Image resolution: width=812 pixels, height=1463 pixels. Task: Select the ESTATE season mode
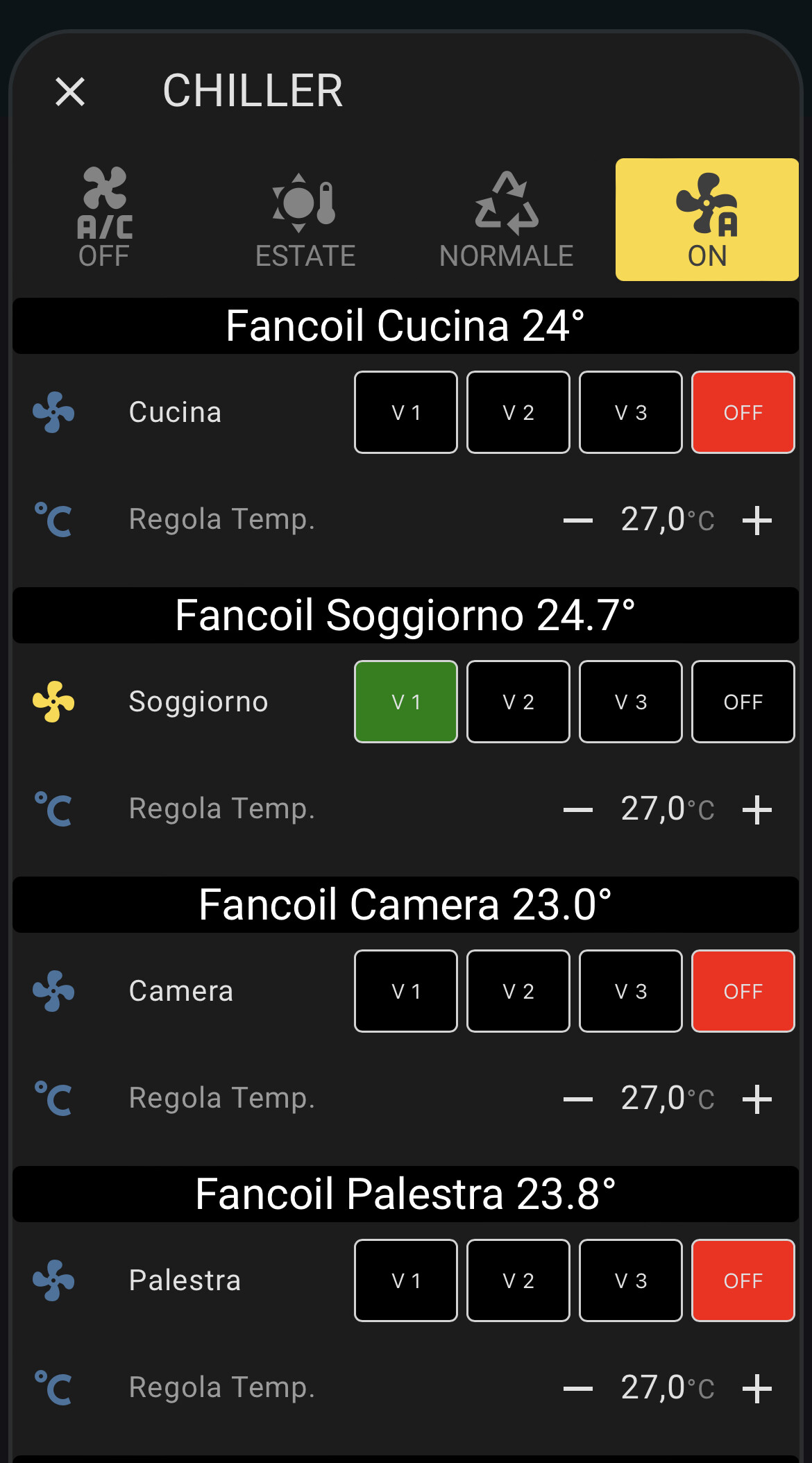click(x=305, y=219)
